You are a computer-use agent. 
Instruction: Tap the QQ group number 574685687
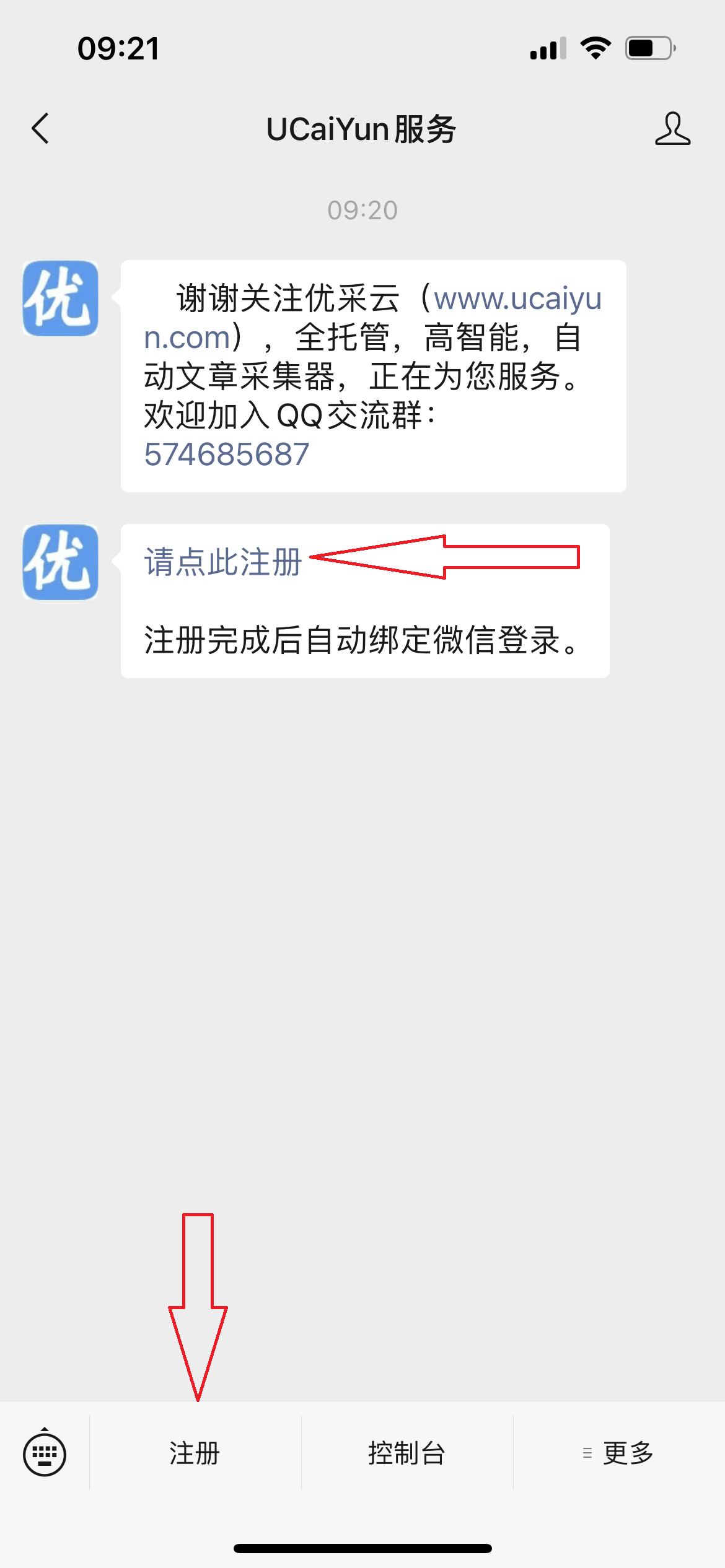227,455
